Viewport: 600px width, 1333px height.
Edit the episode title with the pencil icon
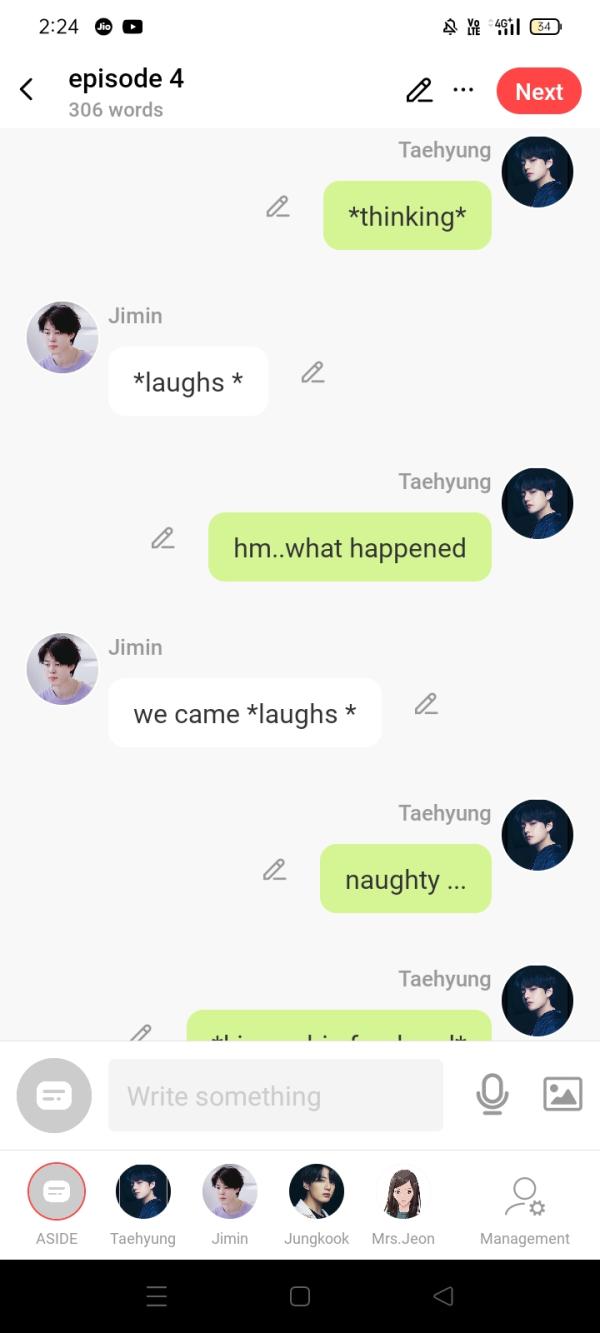[419, 91]
